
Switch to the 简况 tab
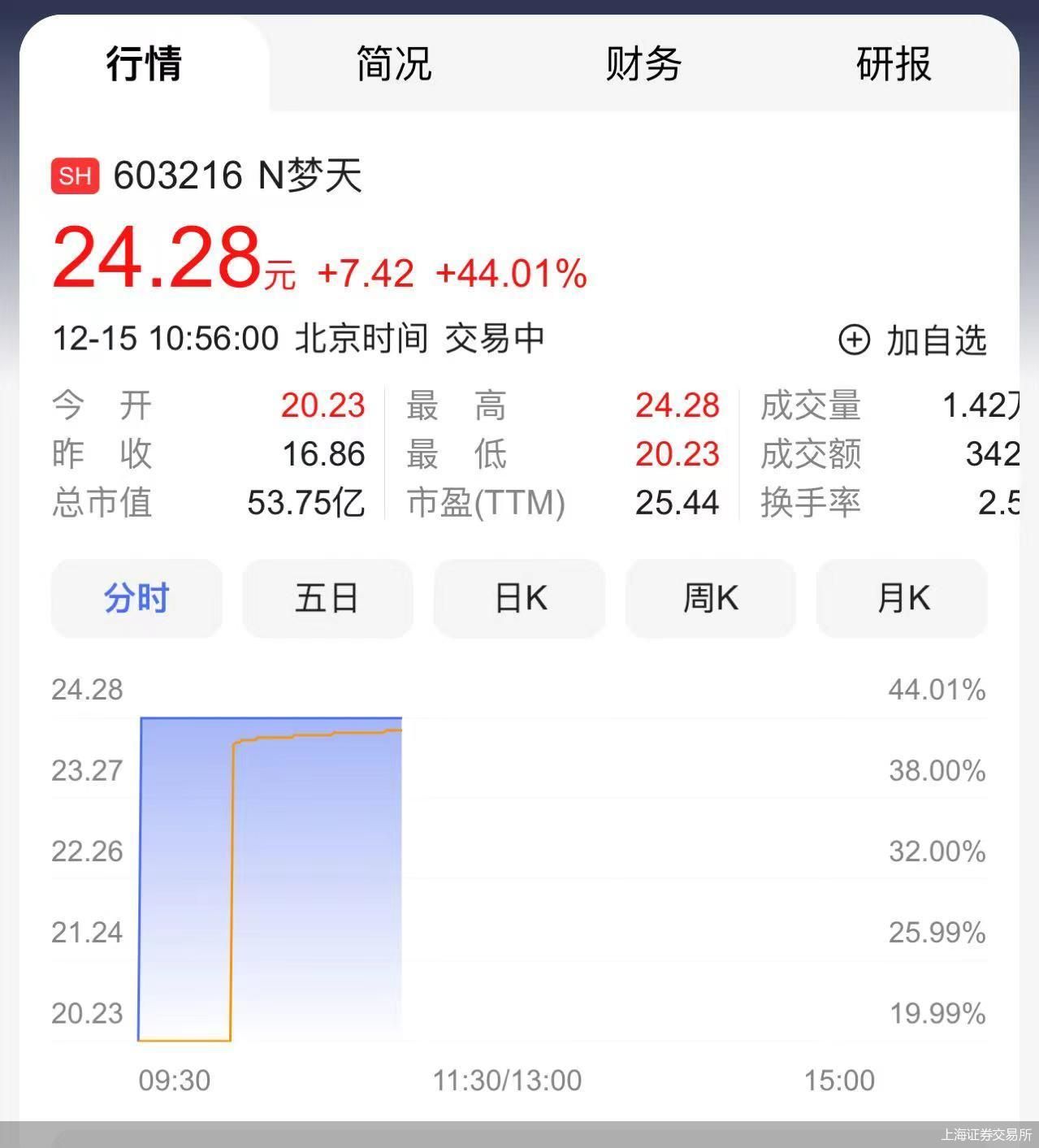tap(394, 64)
